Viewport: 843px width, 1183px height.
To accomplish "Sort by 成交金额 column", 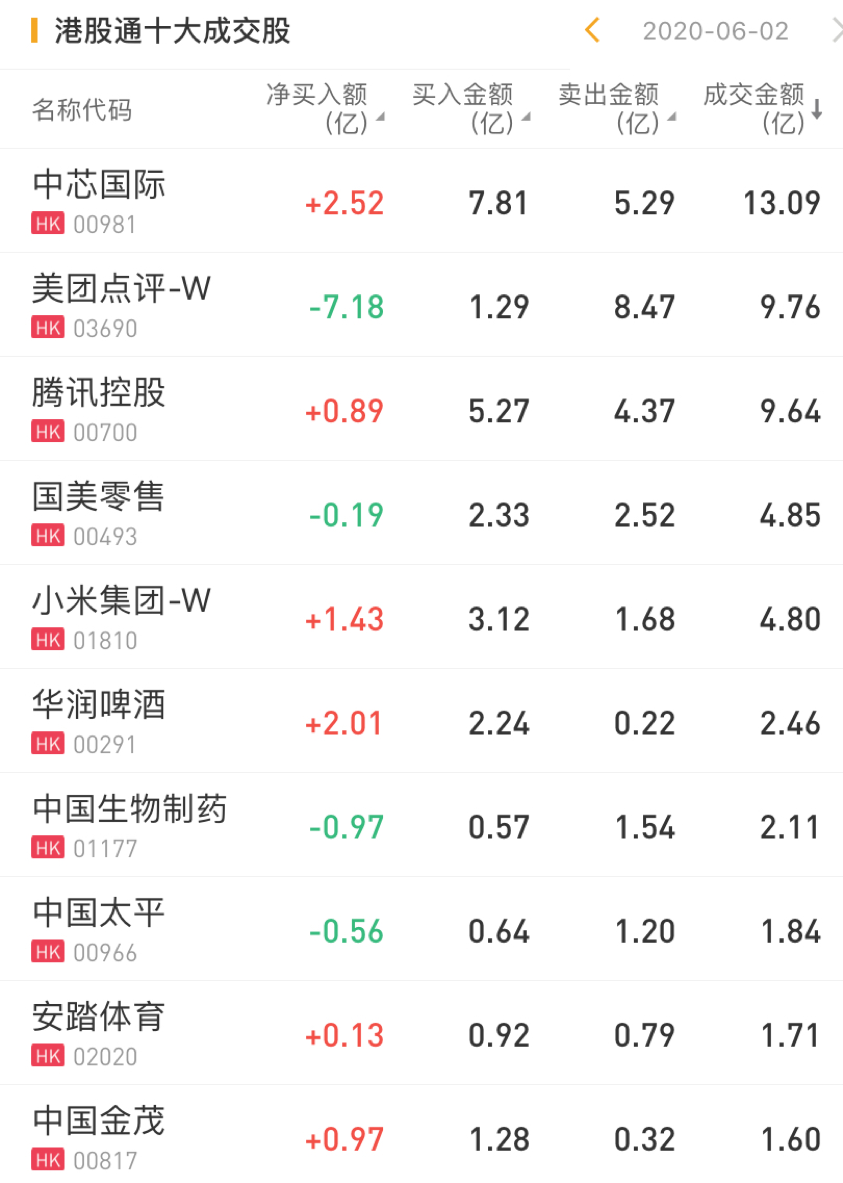I will [x=761, y=108].
